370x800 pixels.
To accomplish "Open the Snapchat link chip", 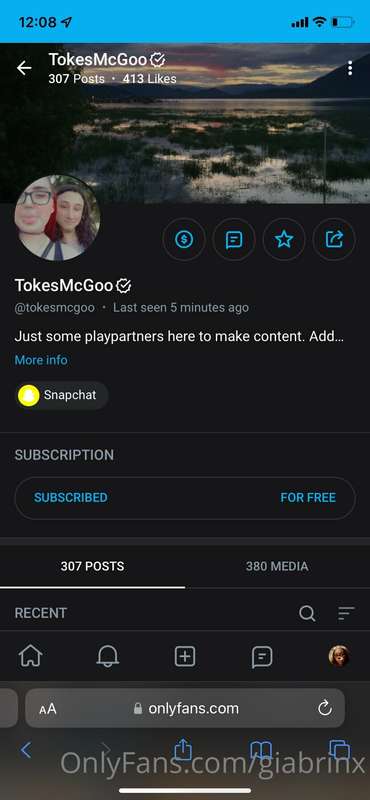I will pyautogui.click(x=62, y=395).
